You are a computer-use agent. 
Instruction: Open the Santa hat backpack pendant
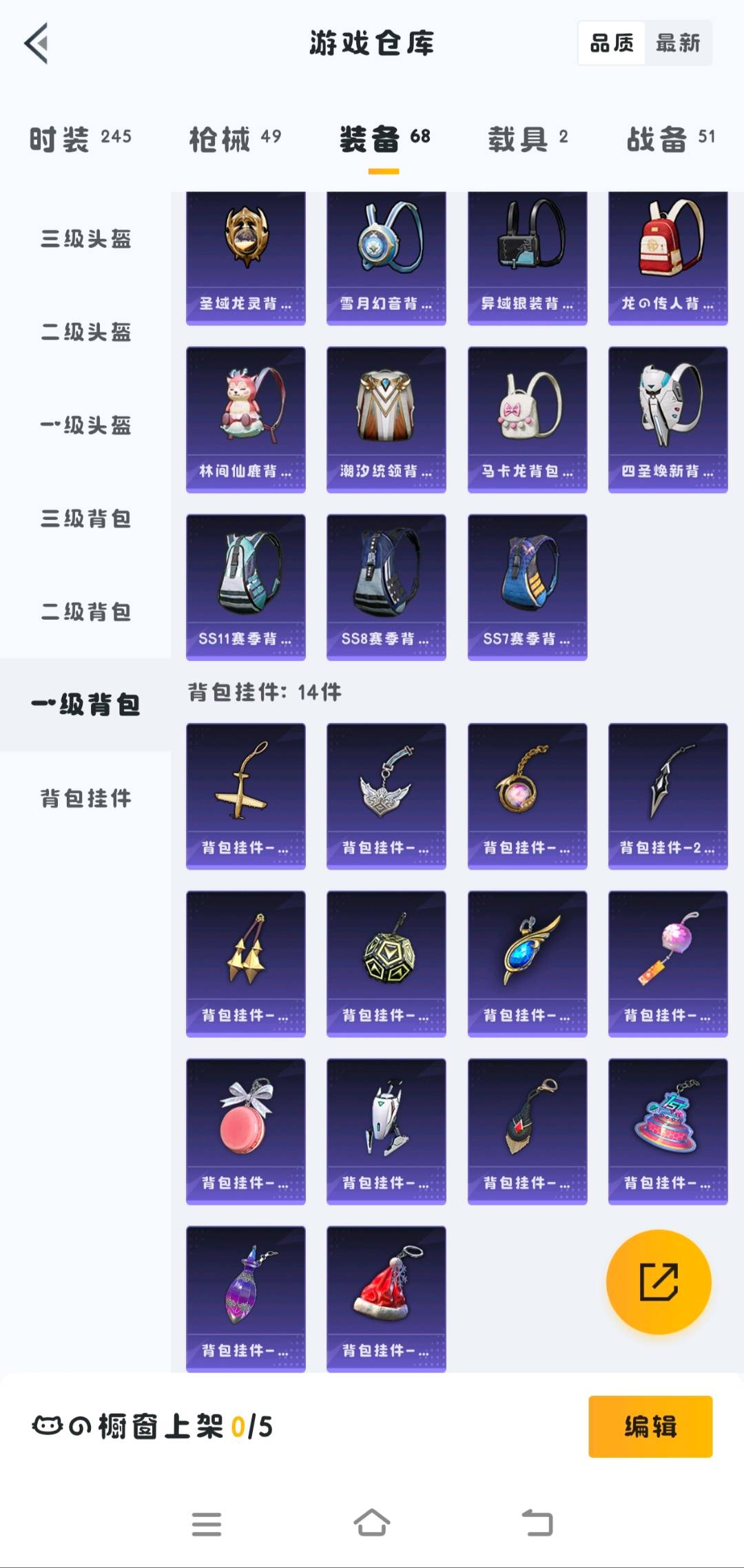pos(386,1298)
